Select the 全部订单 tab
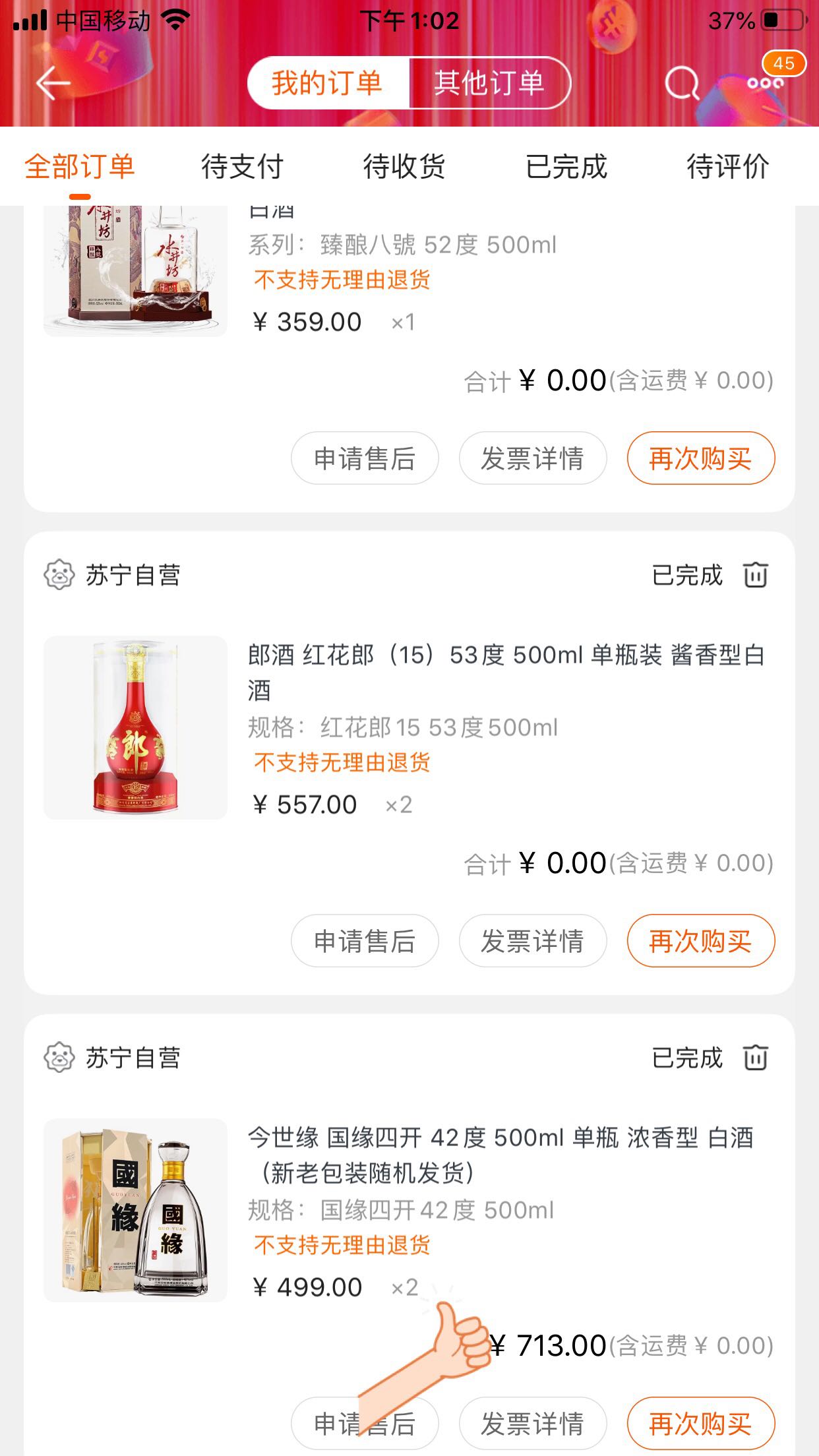The image size is (819, 1456). pos(80,166)
